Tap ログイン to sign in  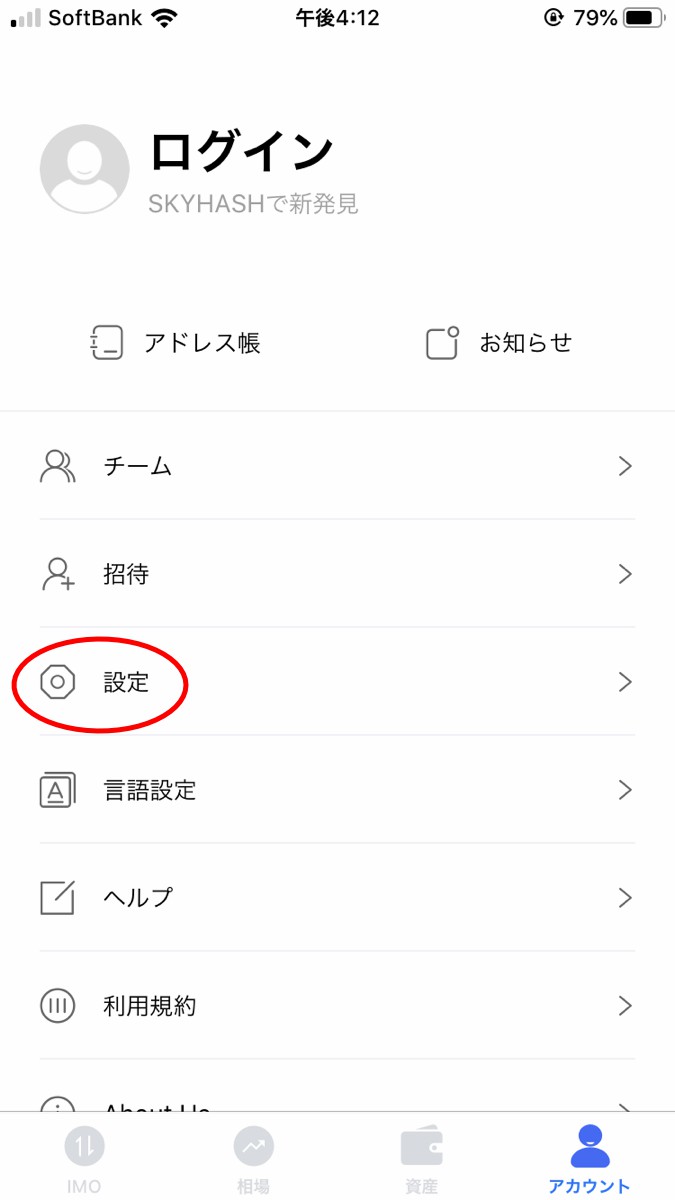pyautogui.click(x=241, y=153)
